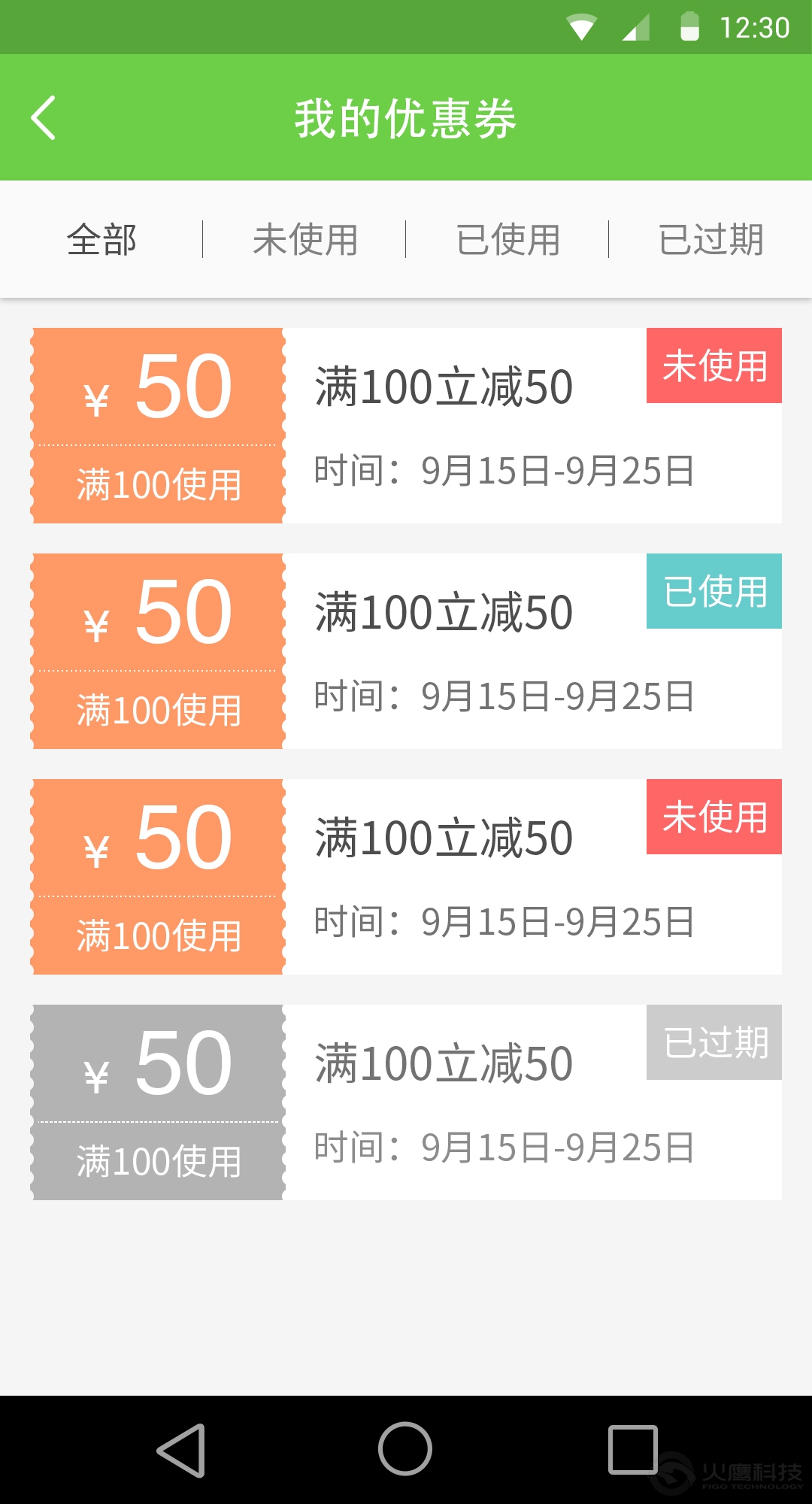Open the coupon card marked 已使用
812x1504 pixels.
pos(406,651)
